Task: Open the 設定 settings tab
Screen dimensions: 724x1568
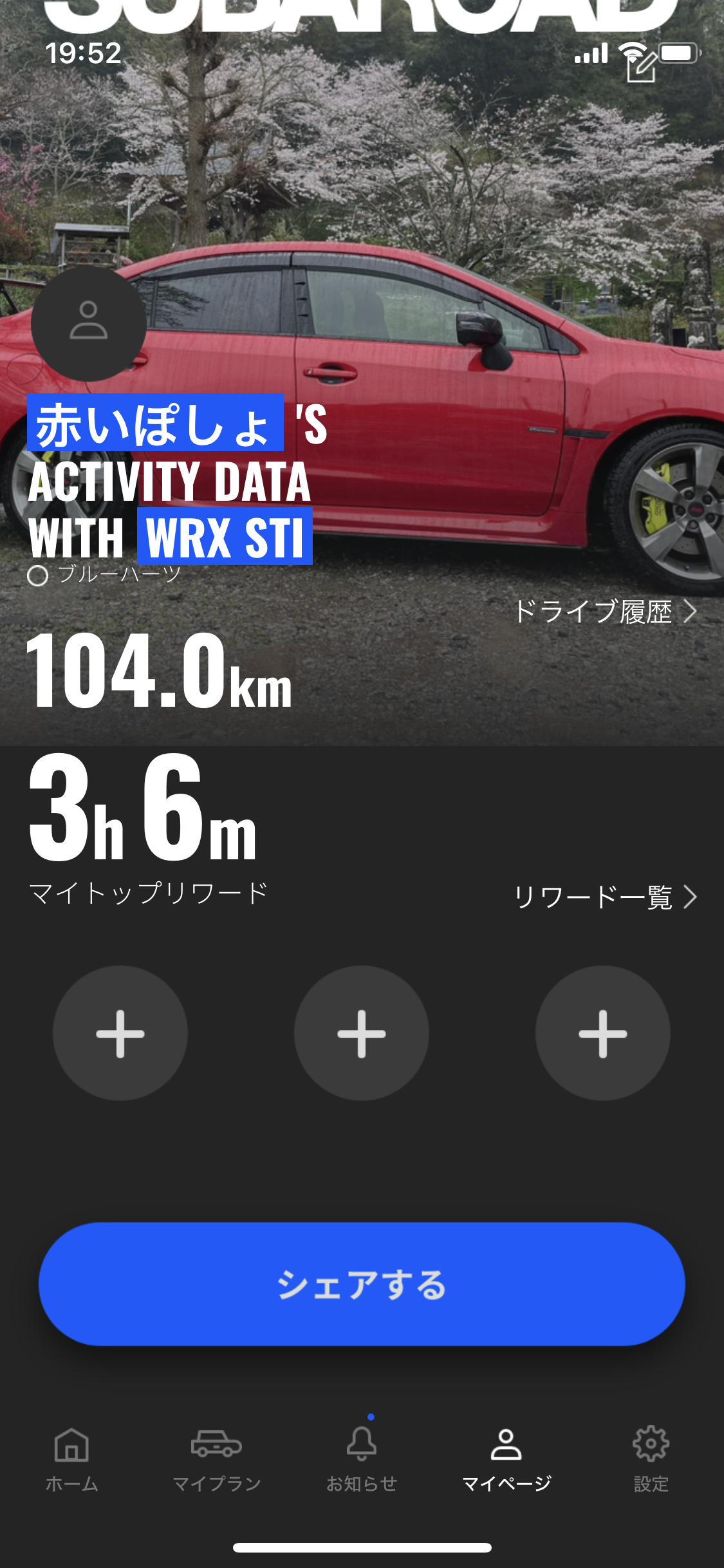Action: [651, 1460]
